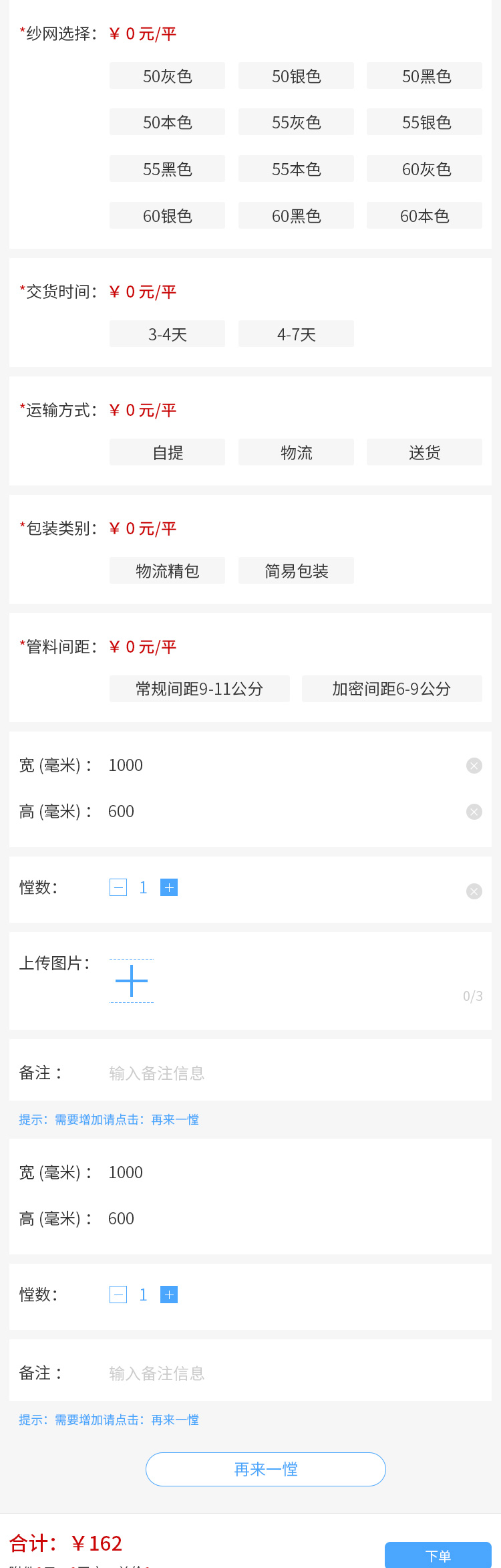Image resolution: width=501 pixels, height=1568 pixels.
Task: Tap the 再来一樘 button
Action: pos(266,1469)
